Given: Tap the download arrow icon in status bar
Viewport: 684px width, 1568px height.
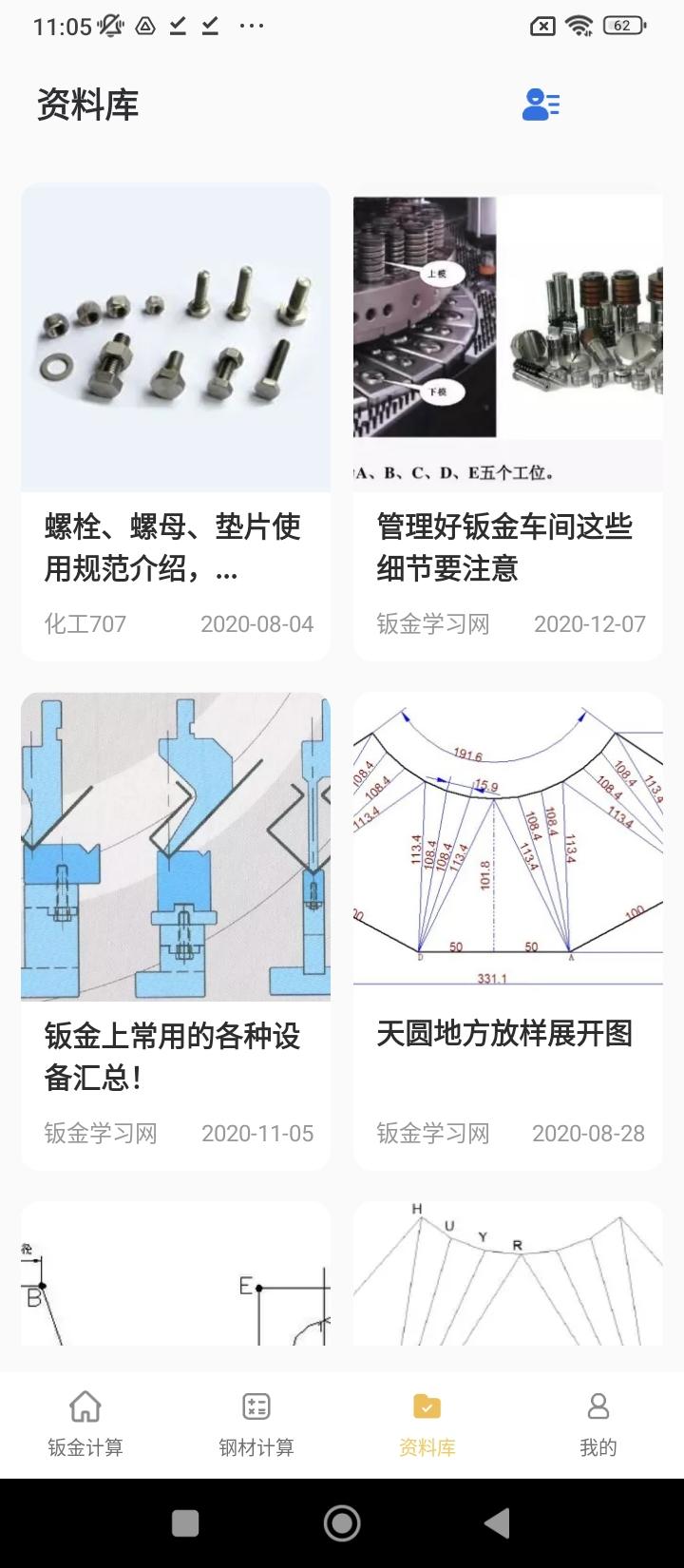Looking at the screenshot, I should point(176,26).
